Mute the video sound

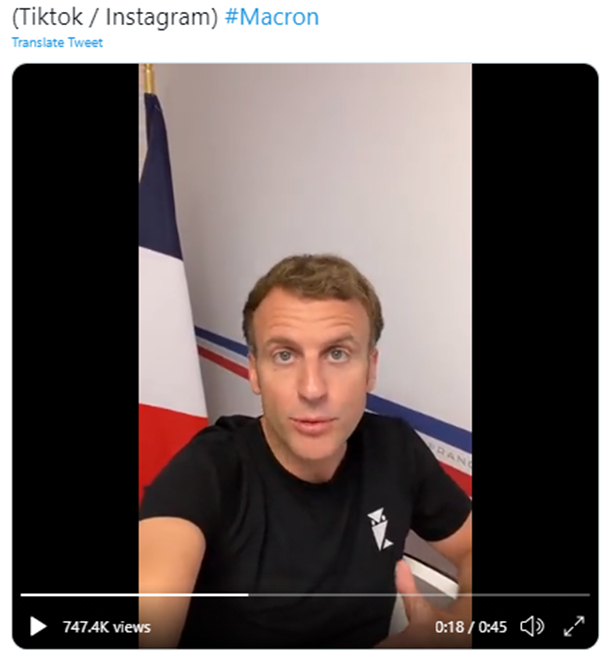coord(532,627)
